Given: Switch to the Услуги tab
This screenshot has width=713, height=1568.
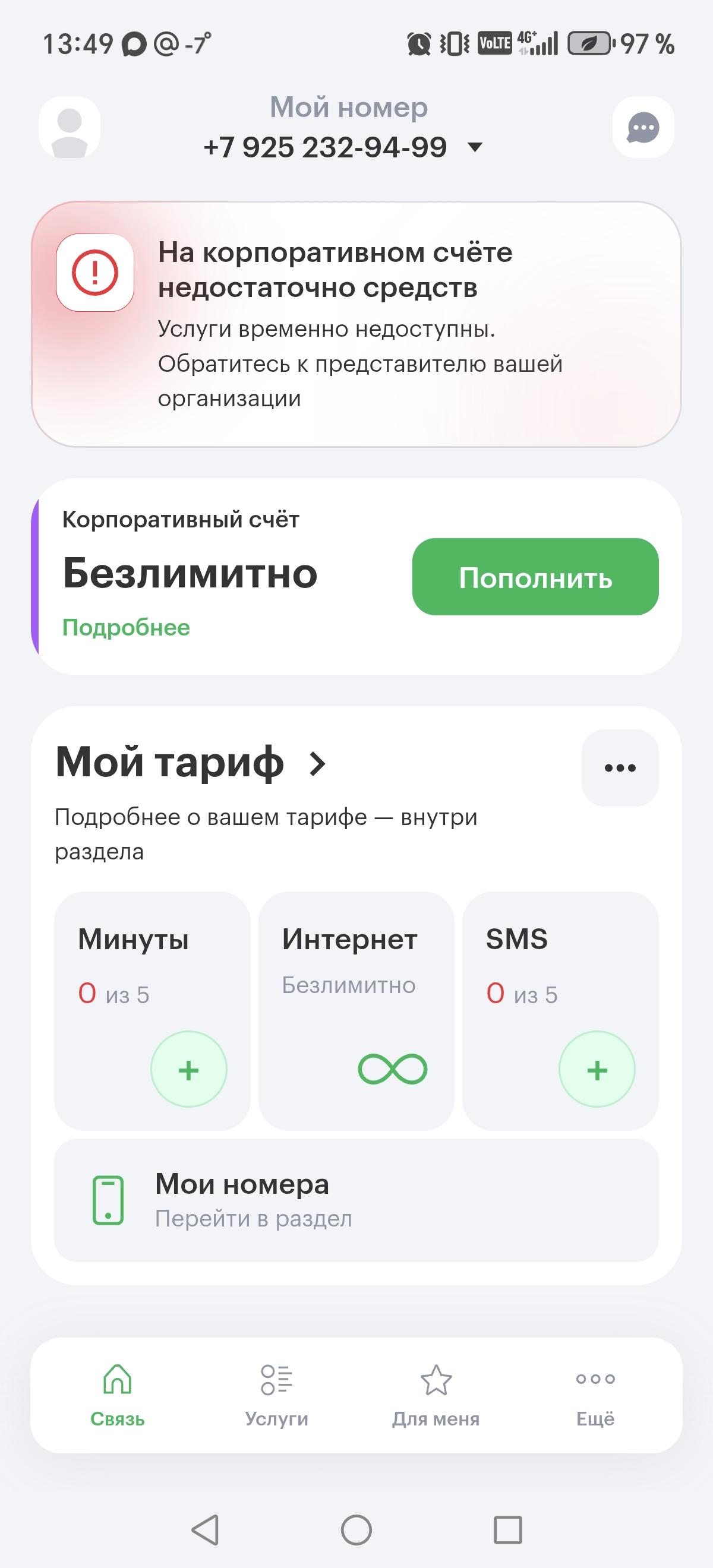Looking at the screenshot, I should 276,1393.
